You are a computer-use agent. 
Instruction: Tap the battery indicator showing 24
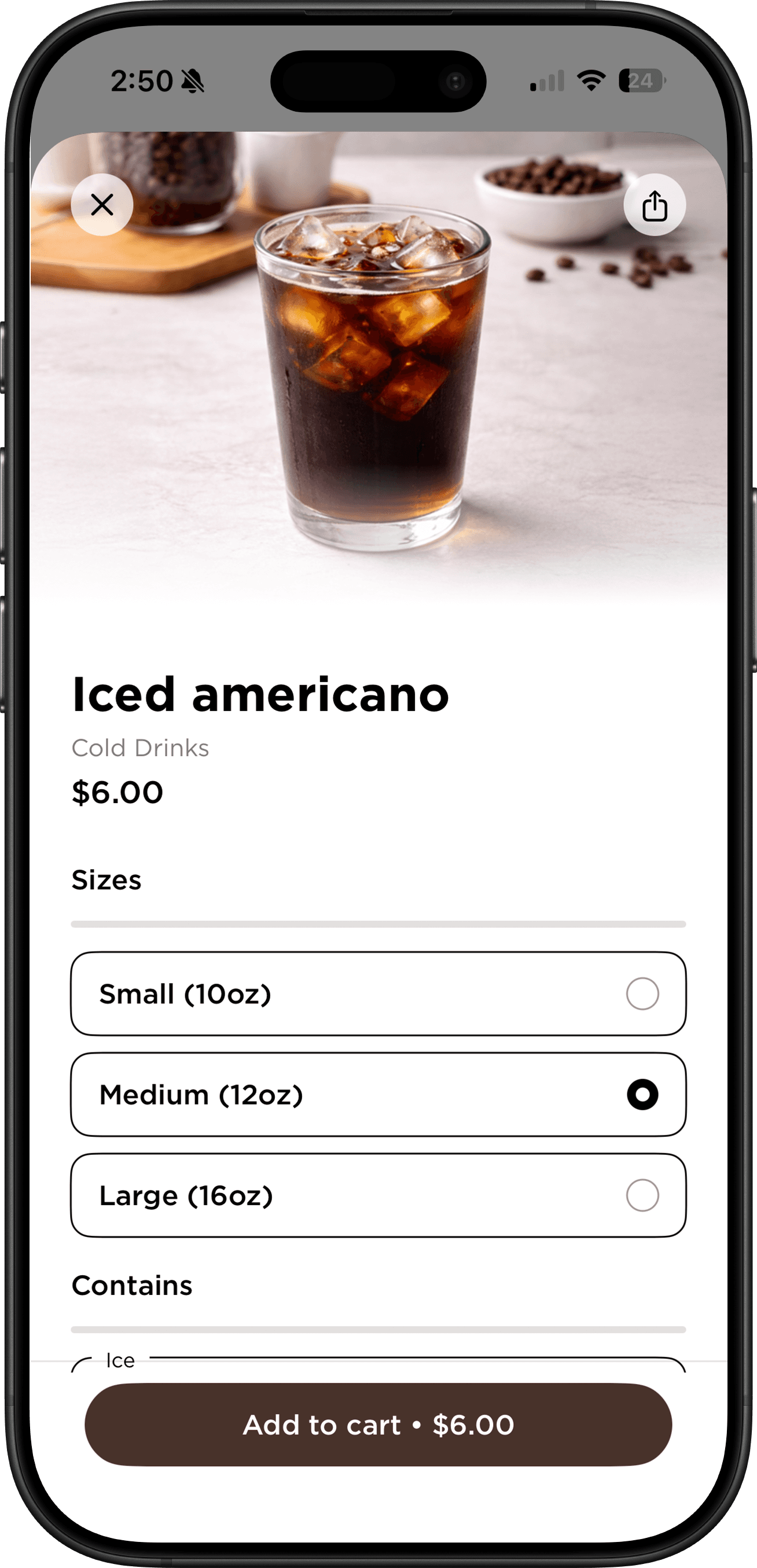(641, 80)
